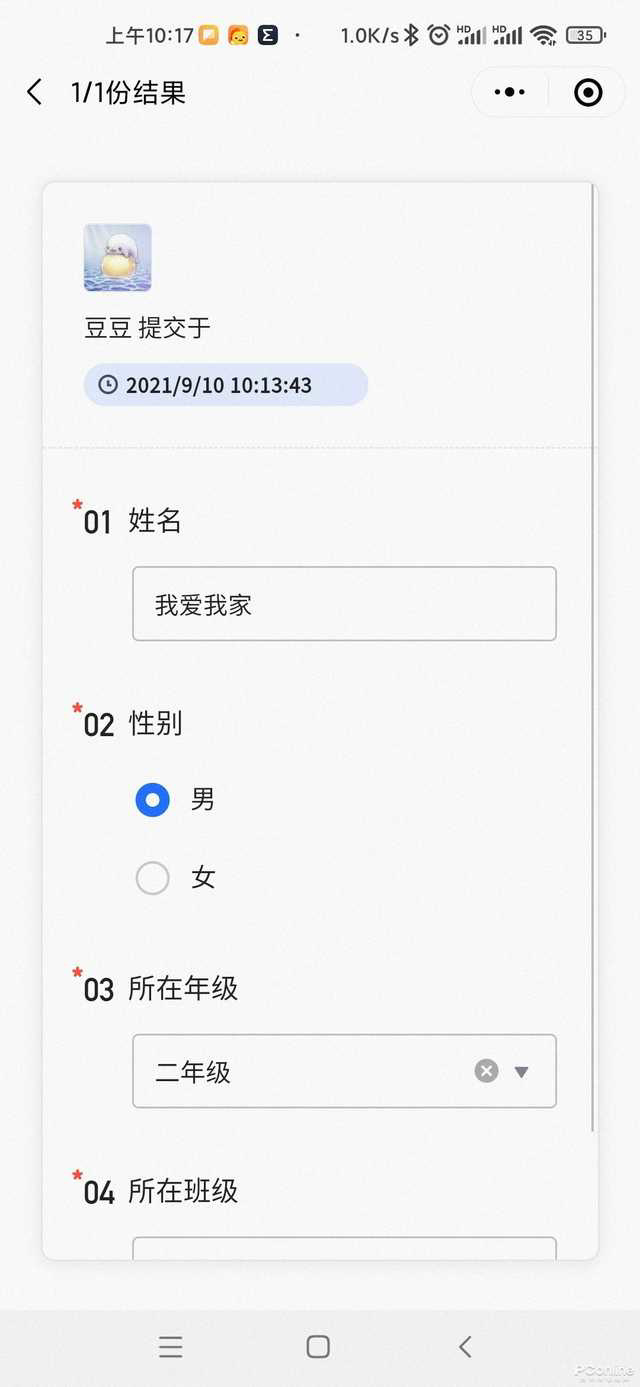
Task: Close the mini program with the target icon
Action: 588,93
